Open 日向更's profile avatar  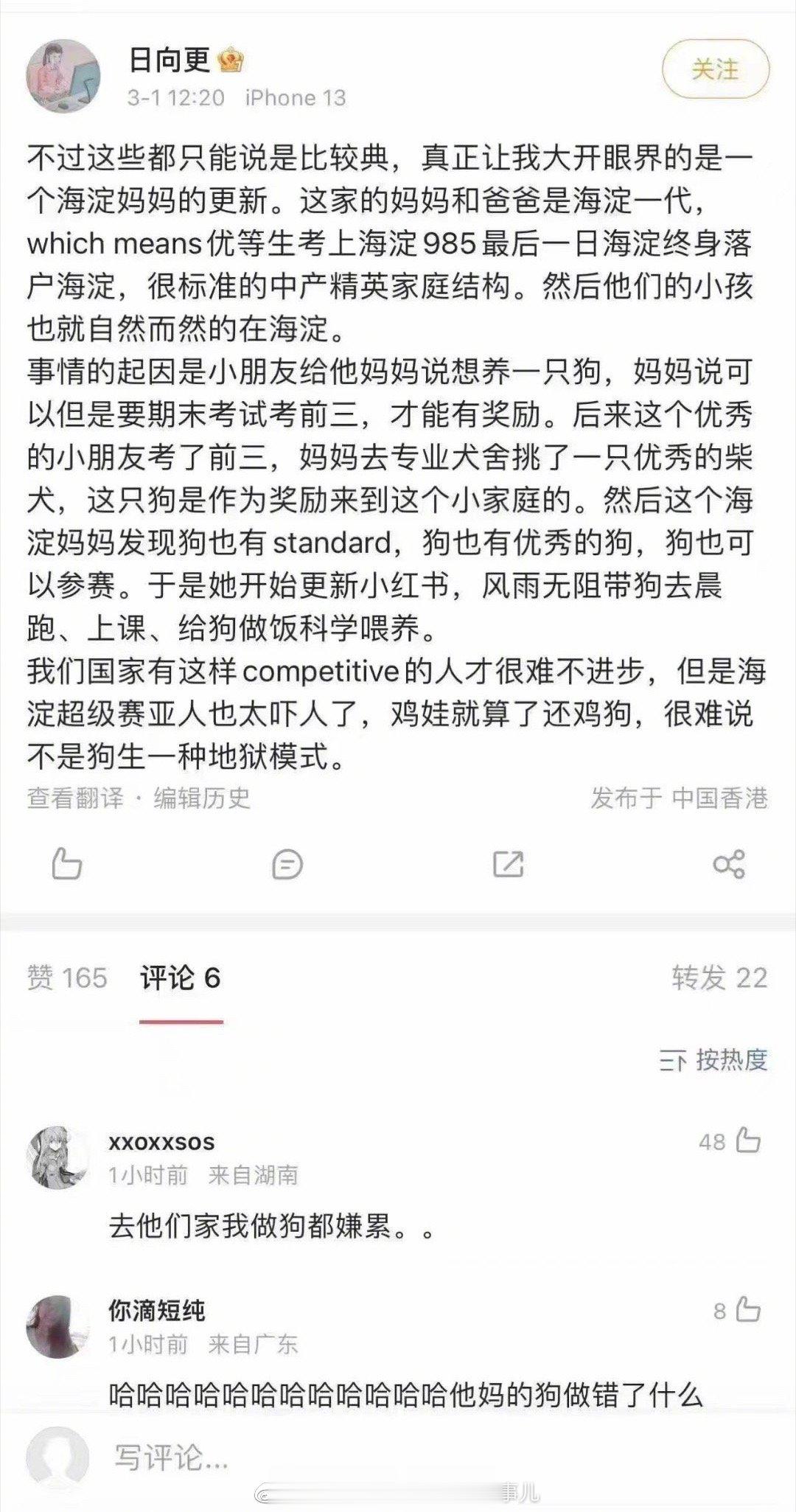(64, 77)
